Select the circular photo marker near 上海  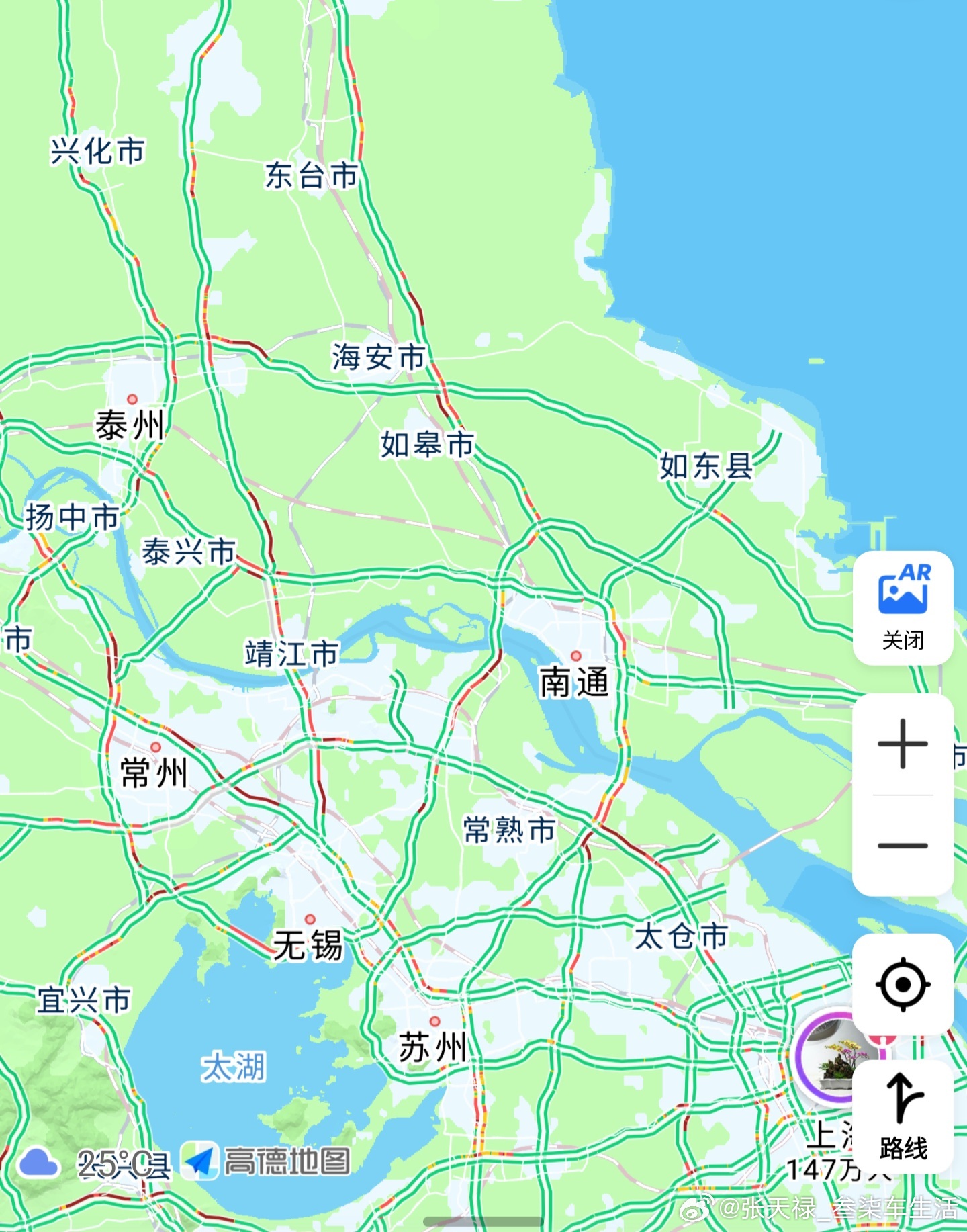828,1057
